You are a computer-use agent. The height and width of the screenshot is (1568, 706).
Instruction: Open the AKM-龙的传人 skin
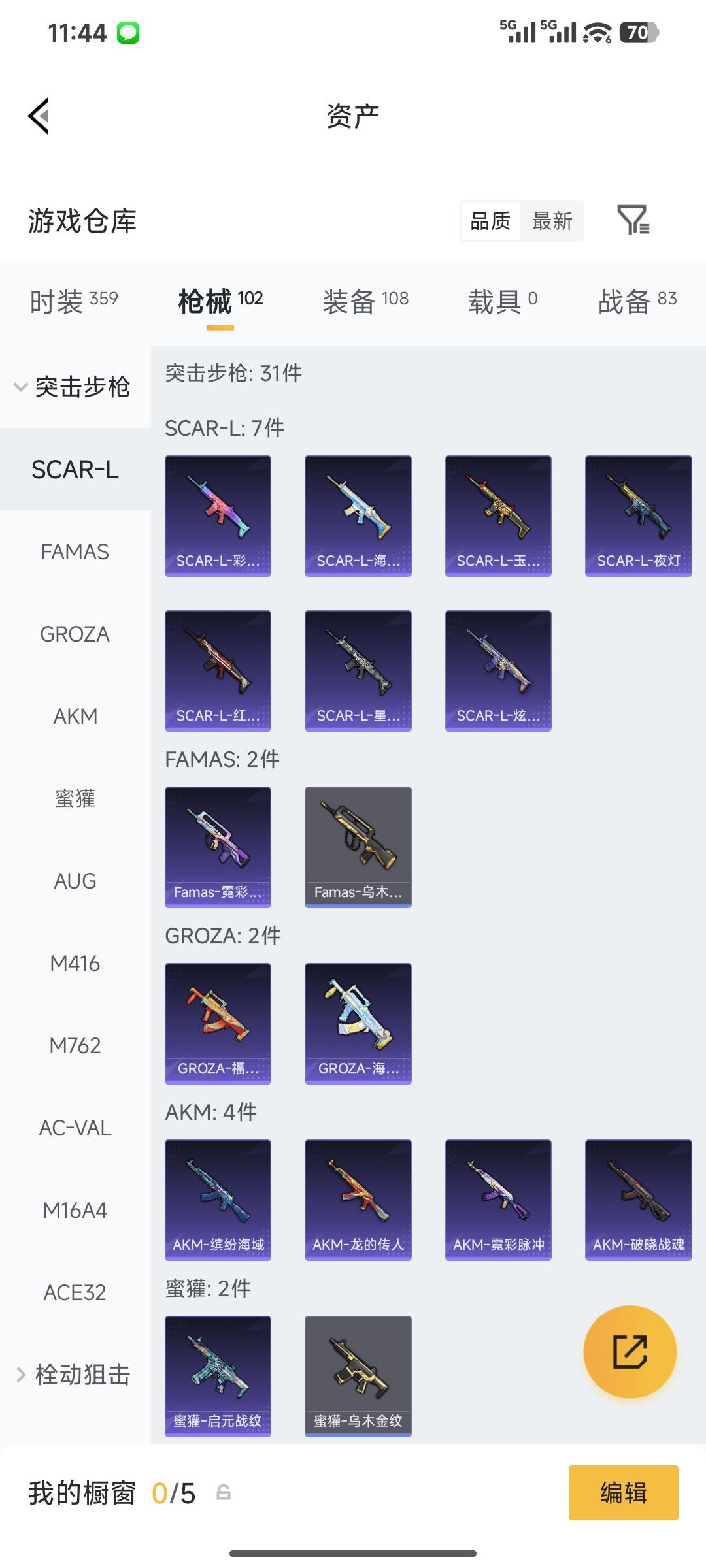click(358, 1200)
